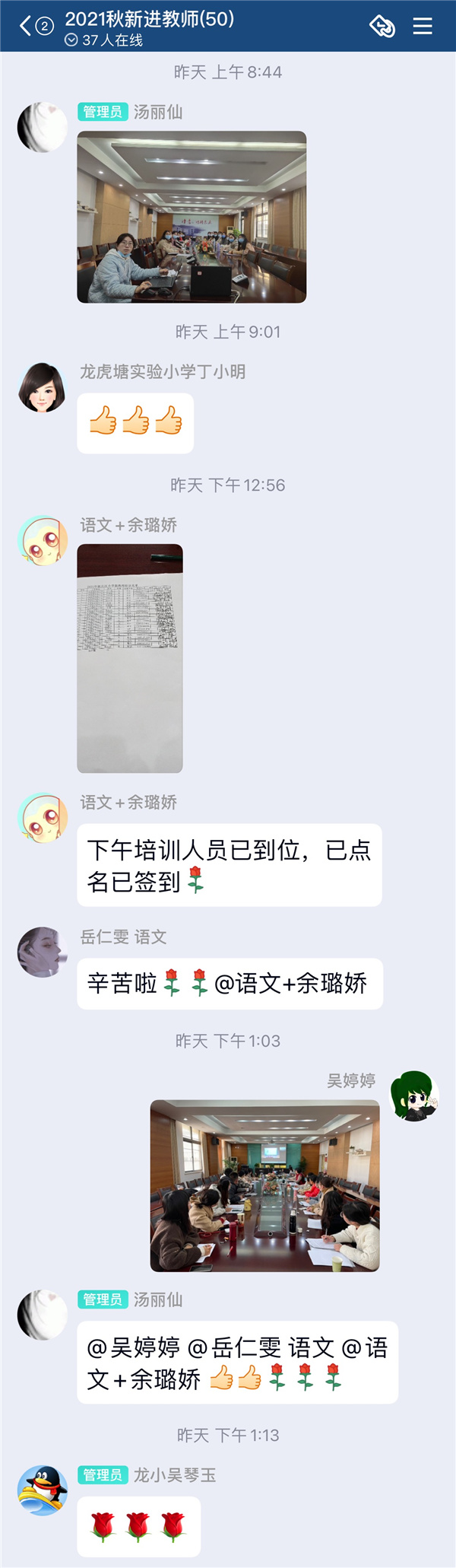View 吴婷婷's profile via avatar
Viewport: 456px width, 1568px height.
point(414,1096)
